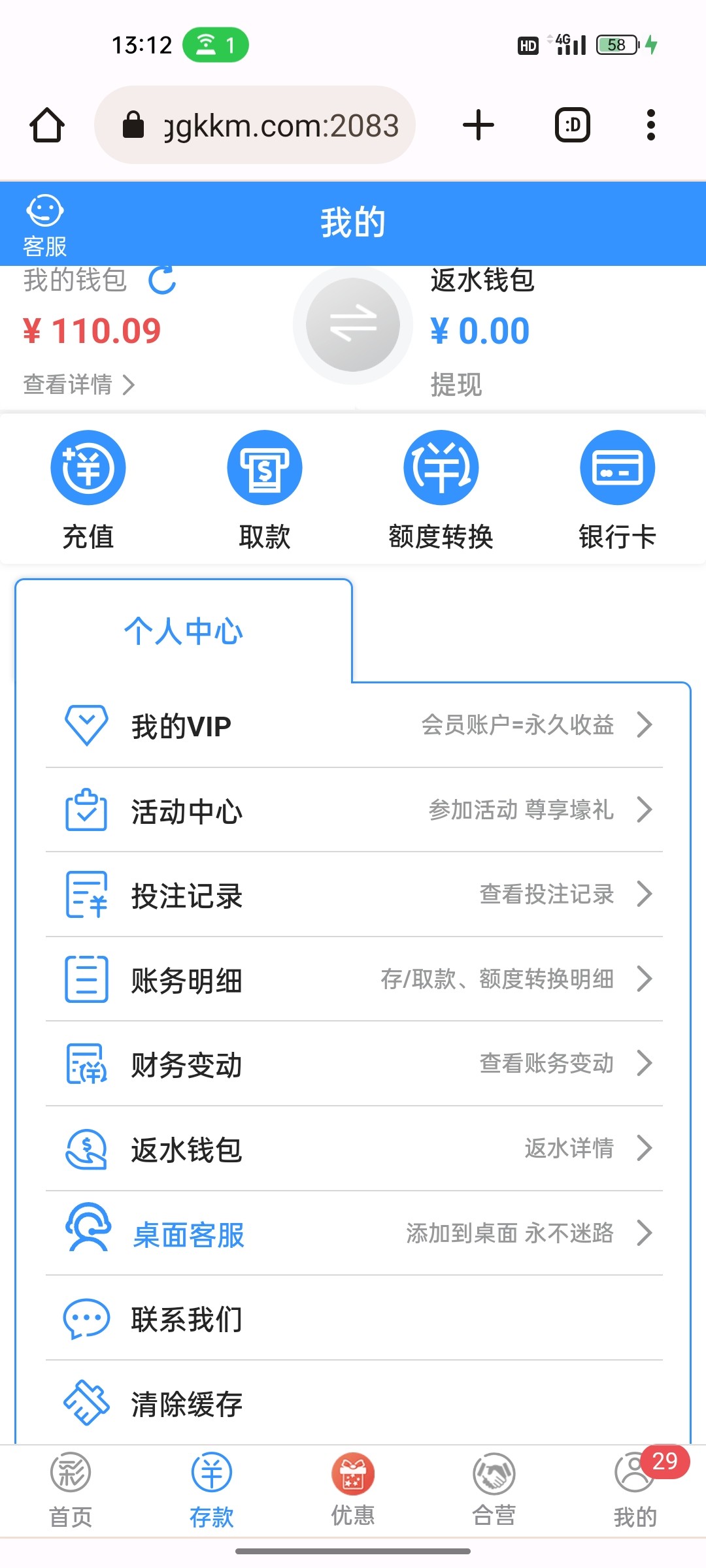Open the browser overflow menu

pyautogui.click(x=650, y=125)
